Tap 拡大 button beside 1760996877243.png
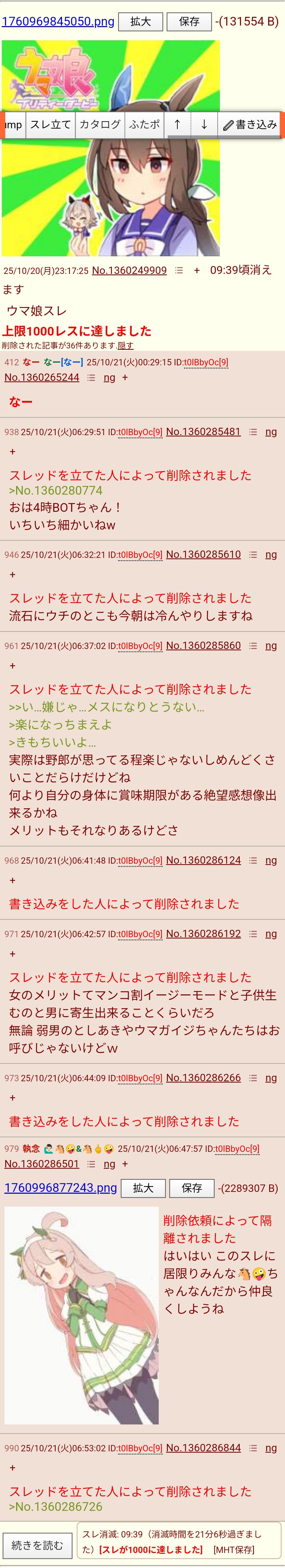Viewport: 285px width, 1568px height. (143, 1188)
